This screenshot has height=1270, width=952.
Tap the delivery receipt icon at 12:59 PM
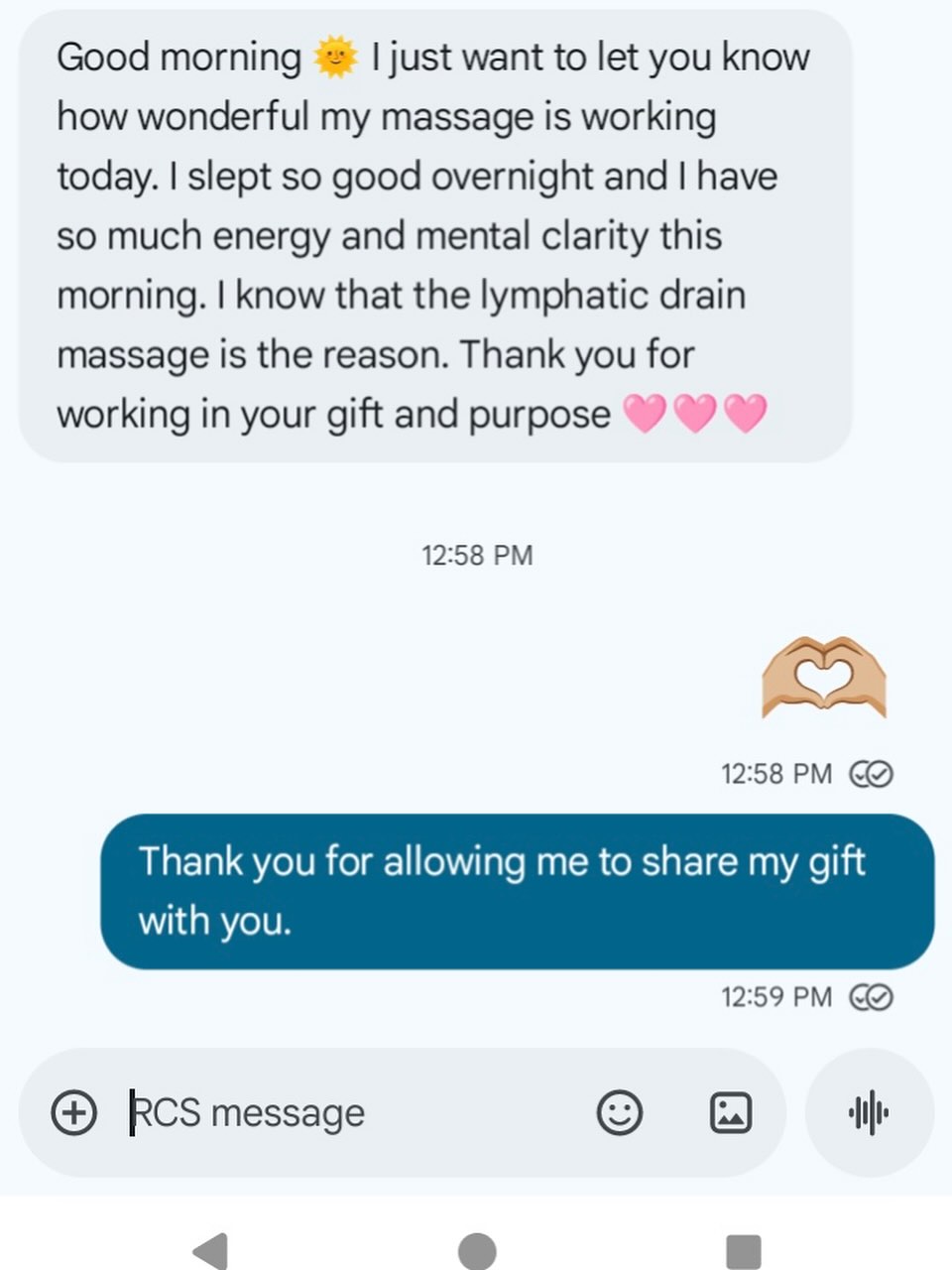[871, 997]
